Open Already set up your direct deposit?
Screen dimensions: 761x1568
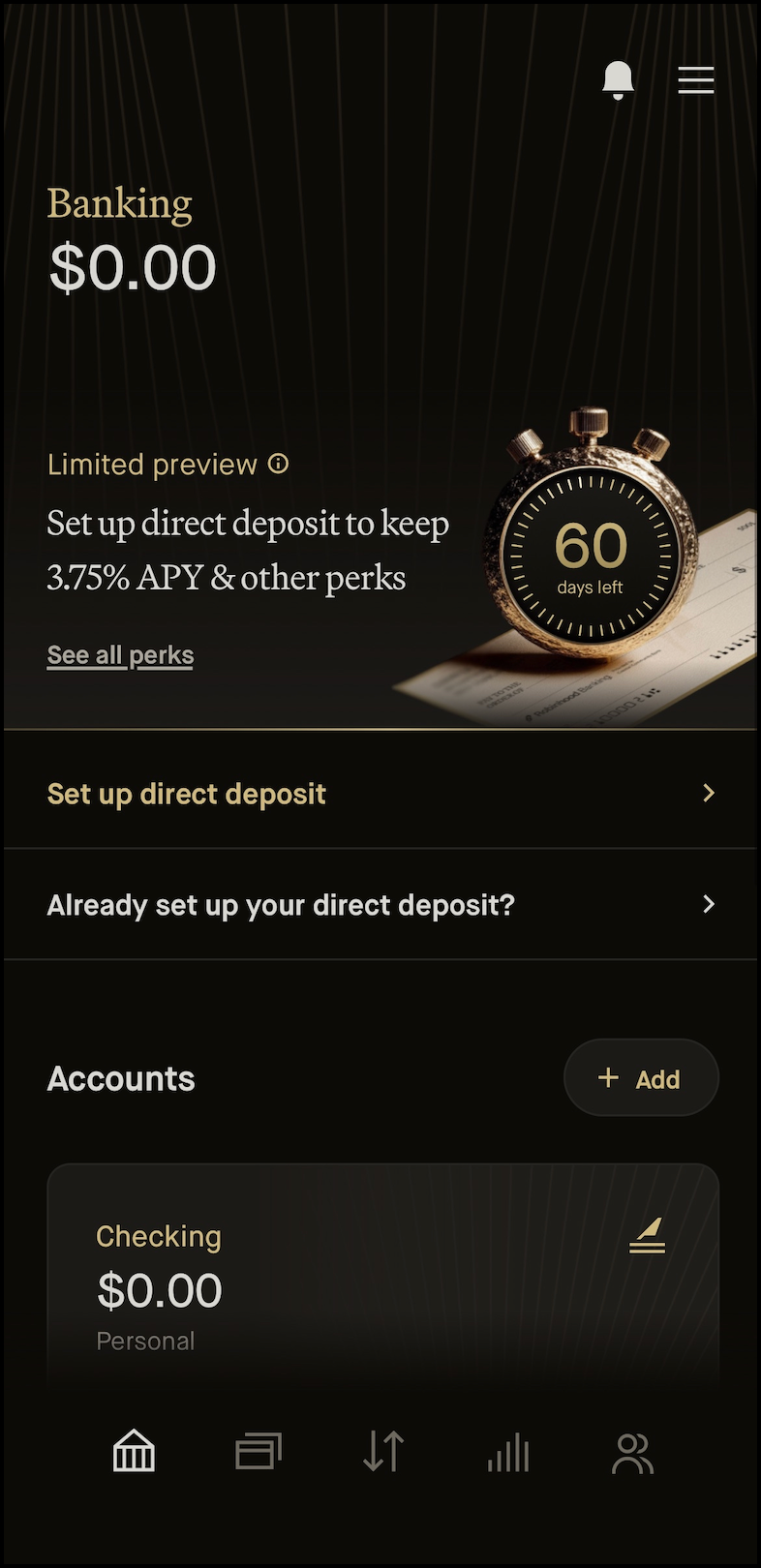pos(380,905)
